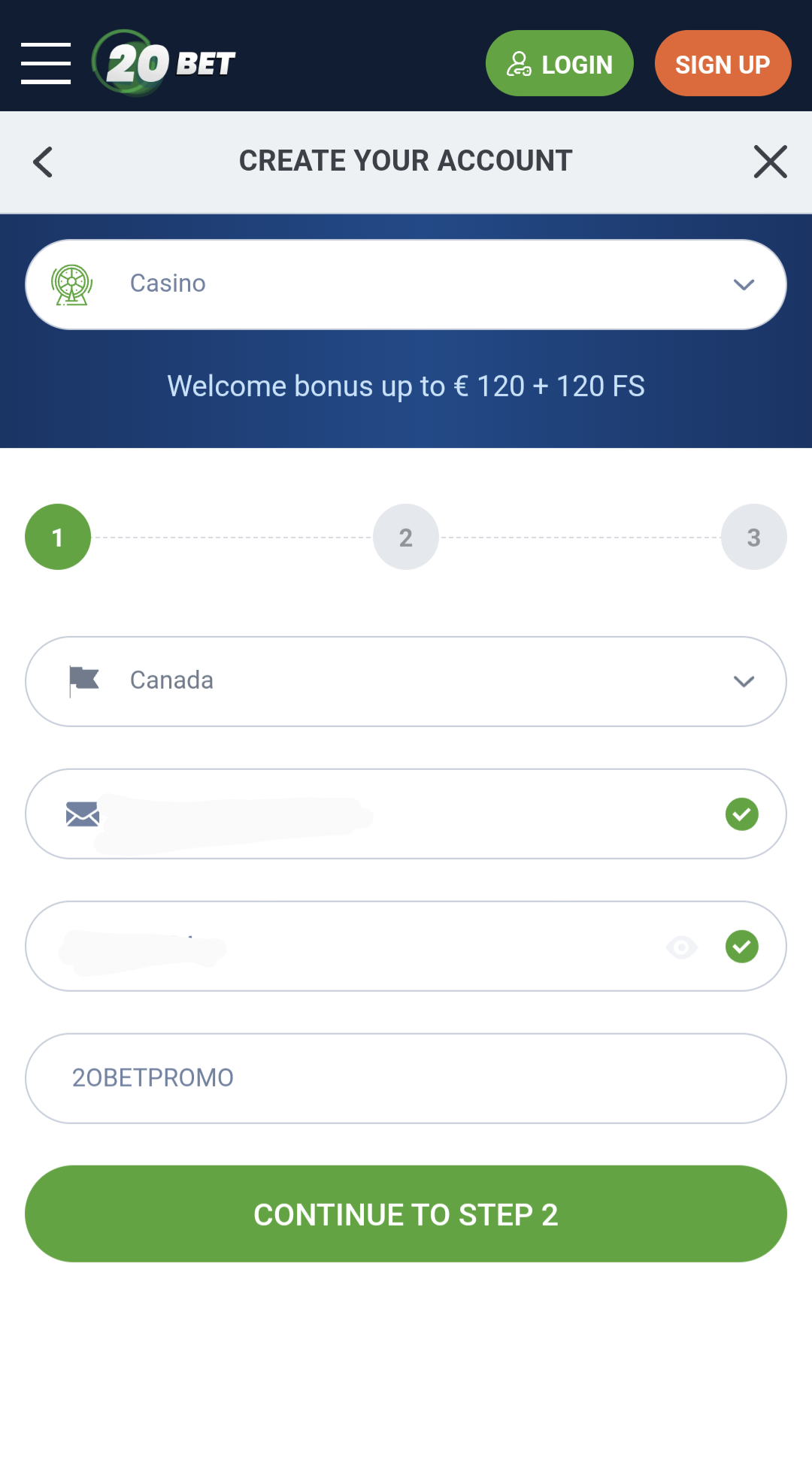Image resolution: width=812 pixels, height=1482 pixels.
Task: Open the hamburger menu
Action: pyautogui.click(x=46, y=63)
